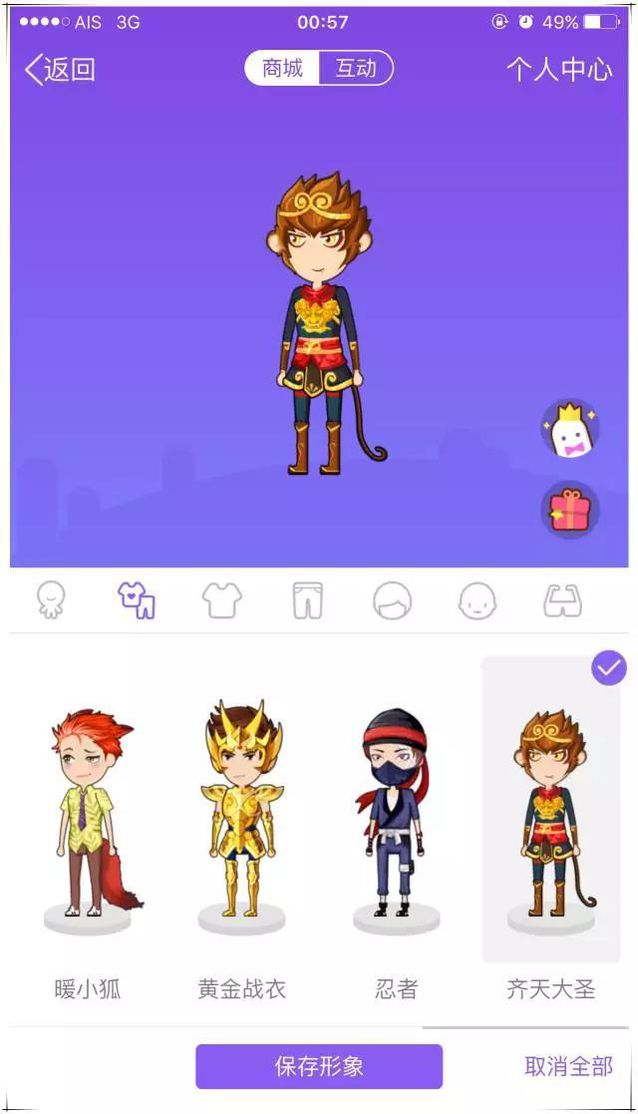Screen dimensions: 638x1114
Task: Select the octopus-head category tab
Action: click(x=50, y=601)
